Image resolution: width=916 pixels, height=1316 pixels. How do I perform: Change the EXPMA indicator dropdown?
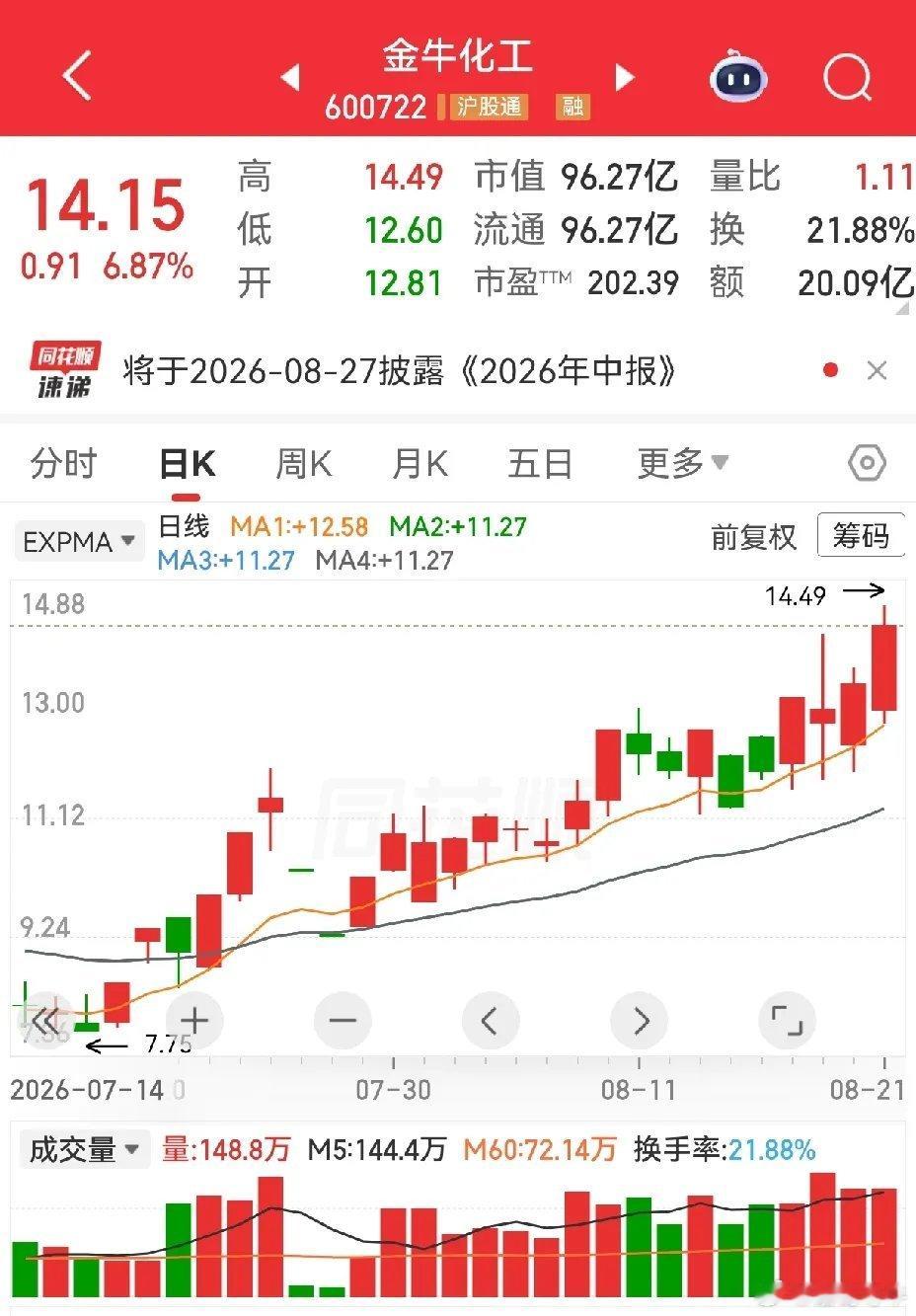(79, 542)
